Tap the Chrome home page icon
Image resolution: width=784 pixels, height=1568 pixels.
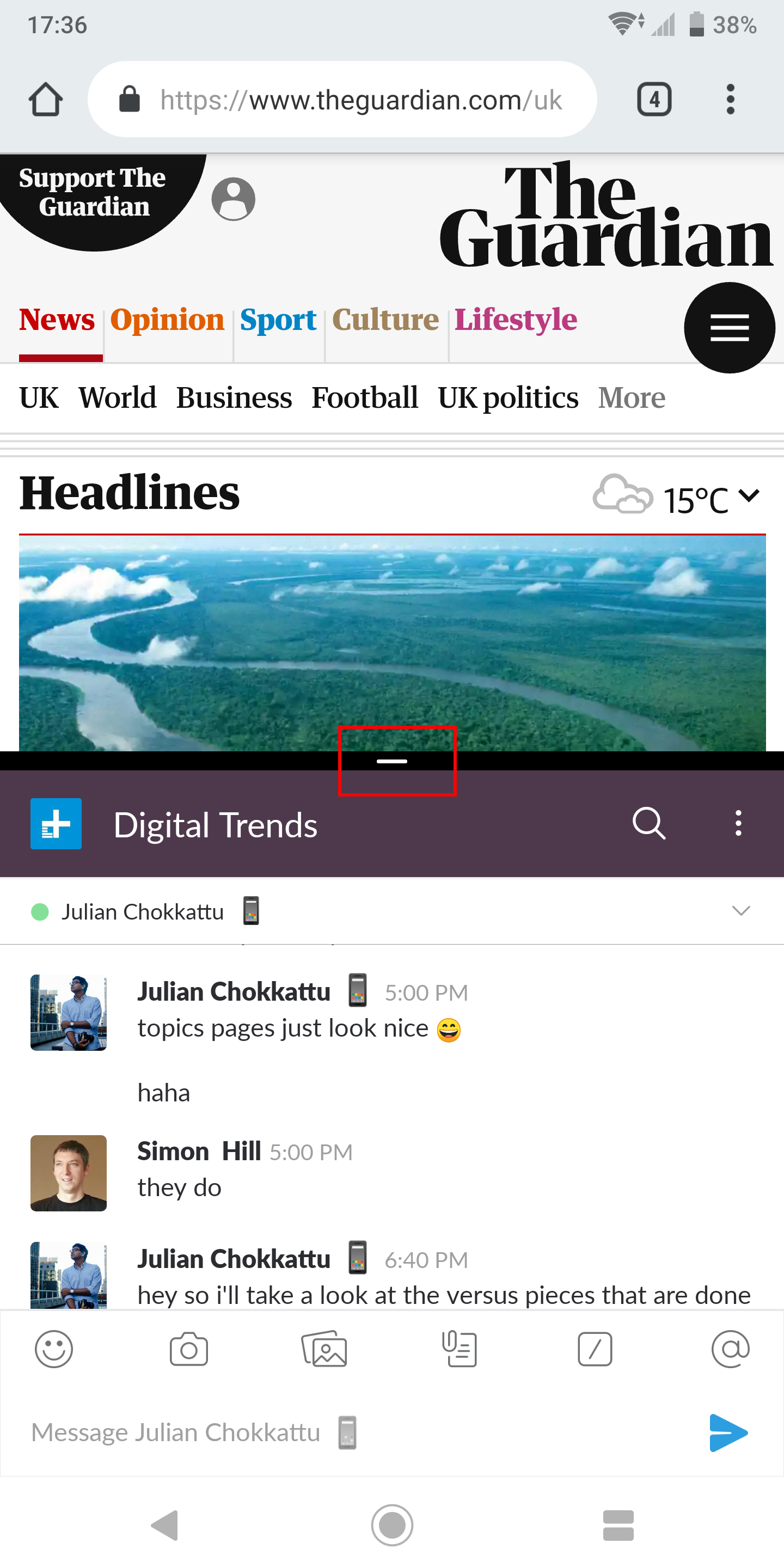coord(46,99)
